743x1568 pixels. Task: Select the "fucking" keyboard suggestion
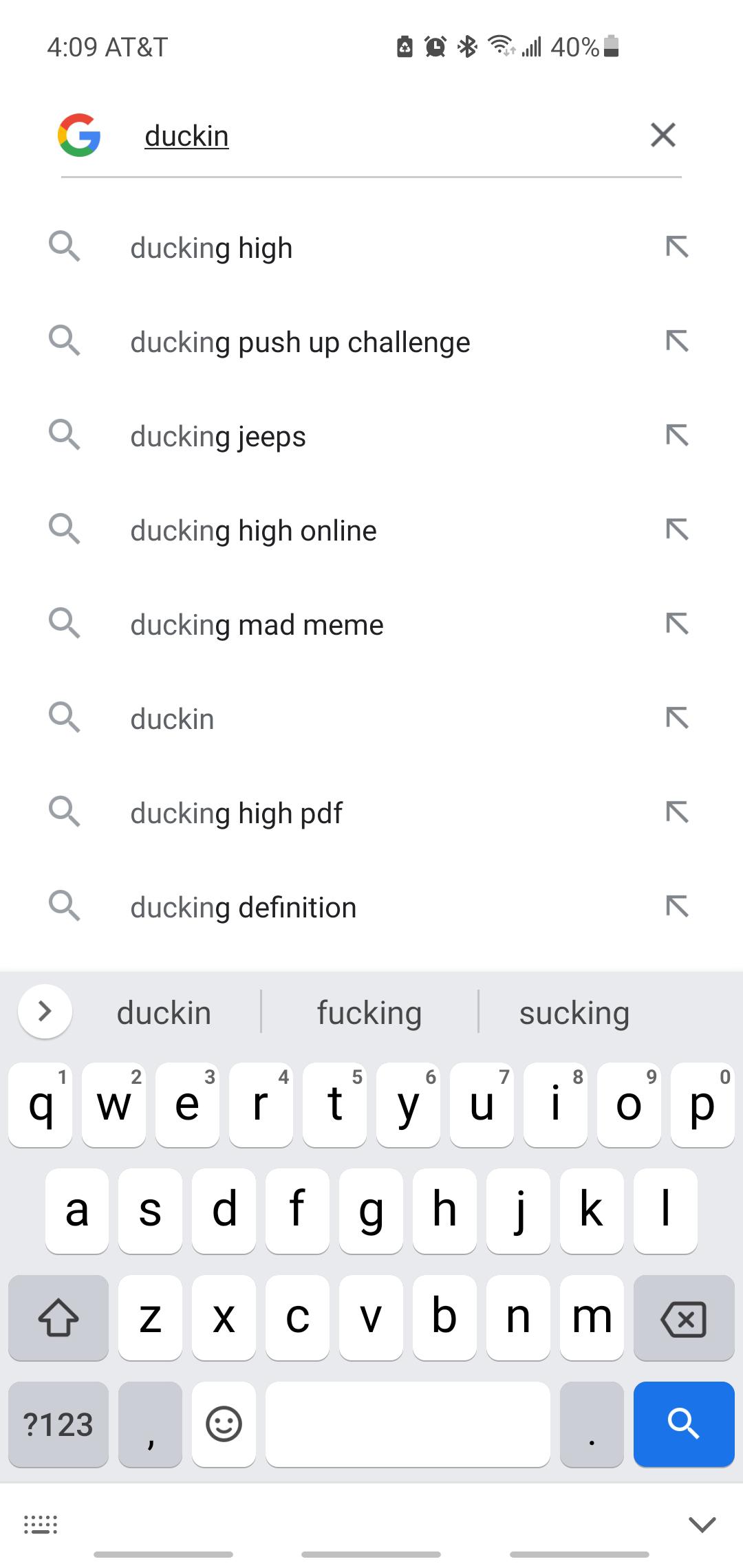pos(369,1012)
